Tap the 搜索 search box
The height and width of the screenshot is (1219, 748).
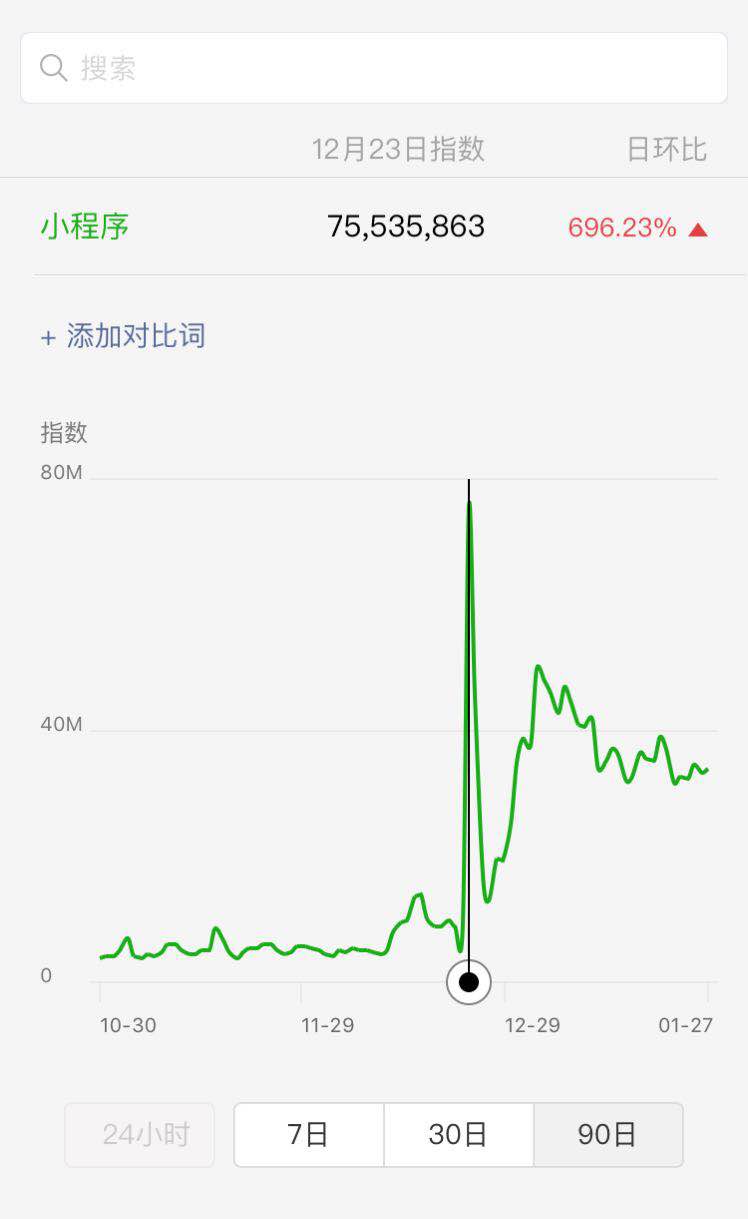click(x=373, y=68)
